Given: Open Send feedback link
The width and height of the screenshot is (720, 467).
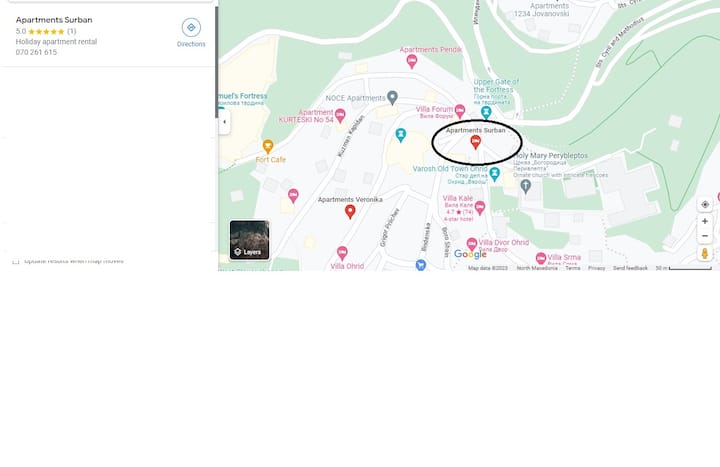Looking at the screenshot, I should tap(630, 268).
